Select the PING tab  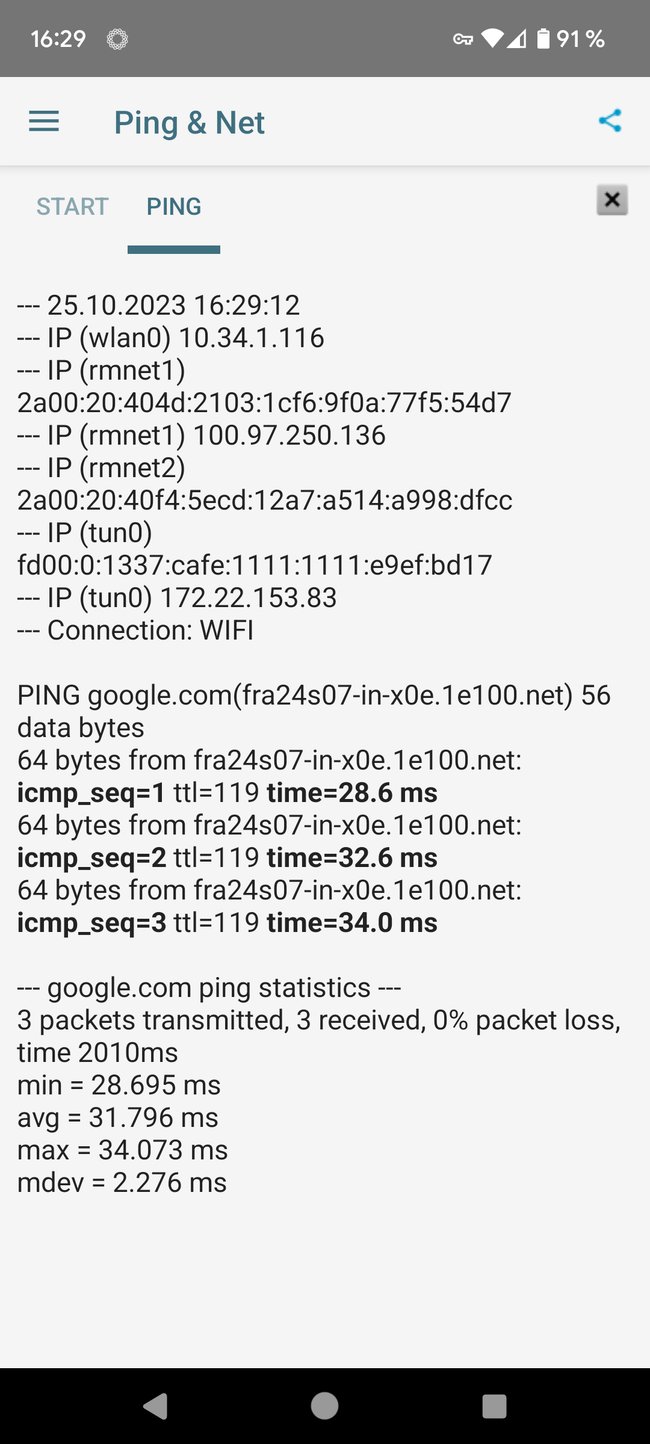[174, 207]
